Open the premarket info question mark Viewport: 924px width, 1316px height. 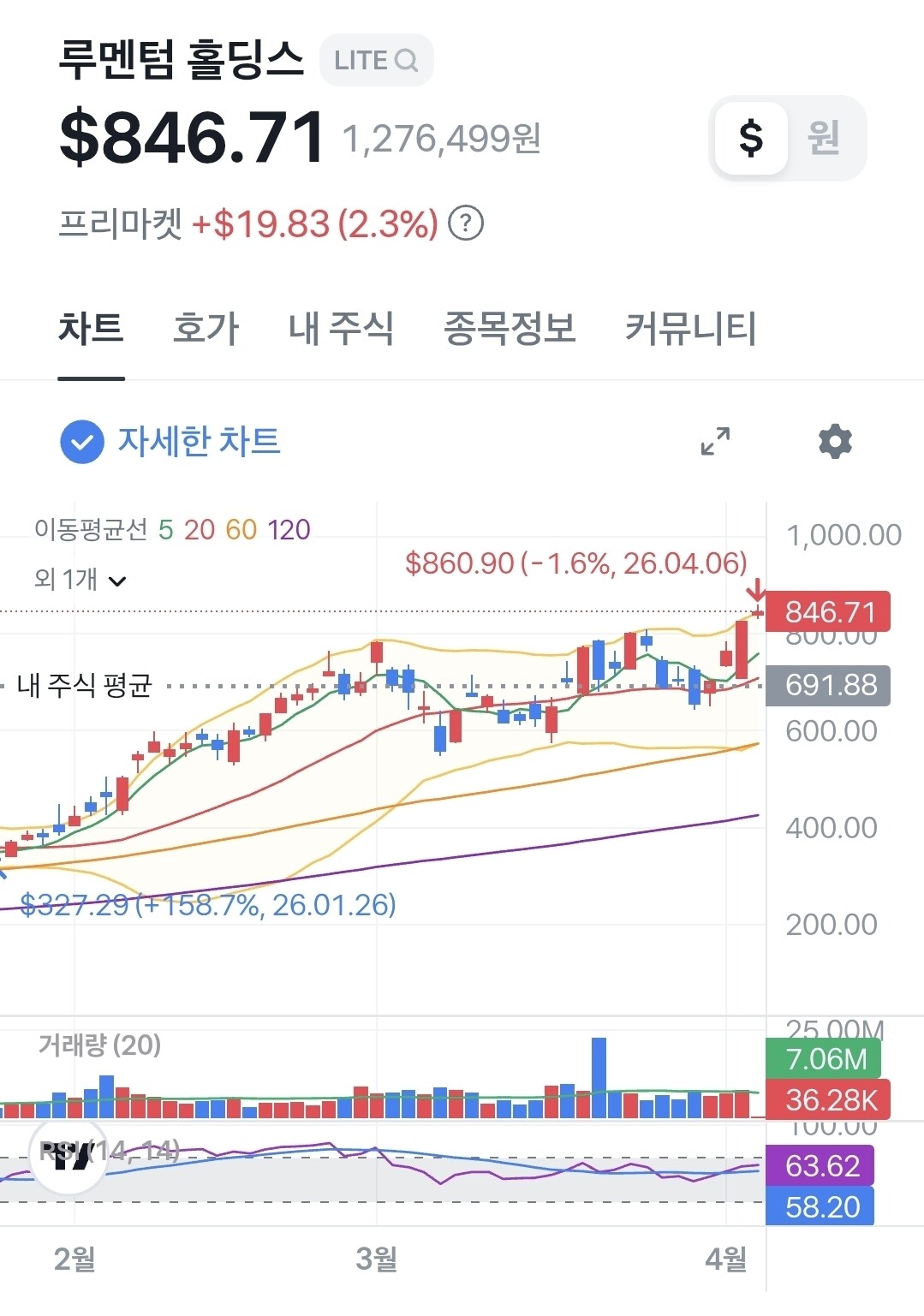466,223
